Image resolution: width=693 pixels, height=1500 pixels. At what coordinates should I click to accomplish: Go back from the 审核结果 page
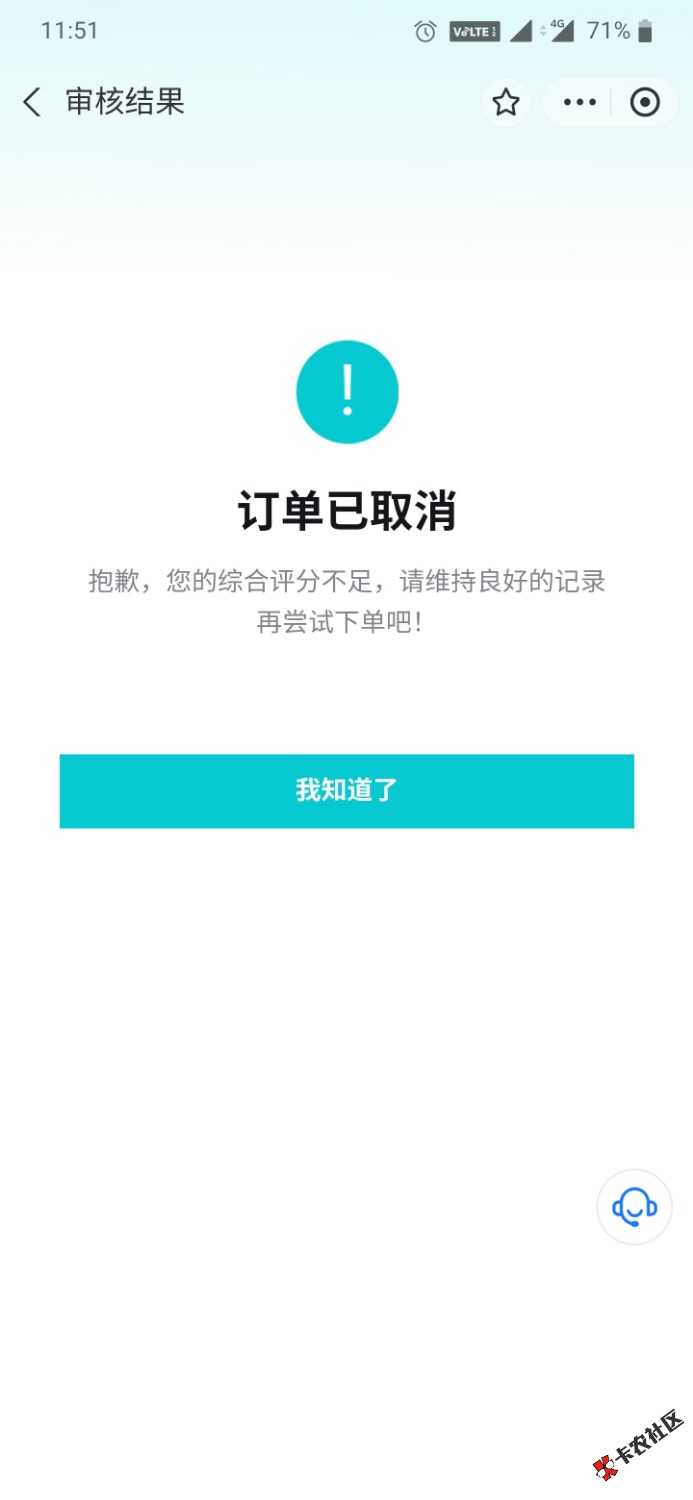32,102
